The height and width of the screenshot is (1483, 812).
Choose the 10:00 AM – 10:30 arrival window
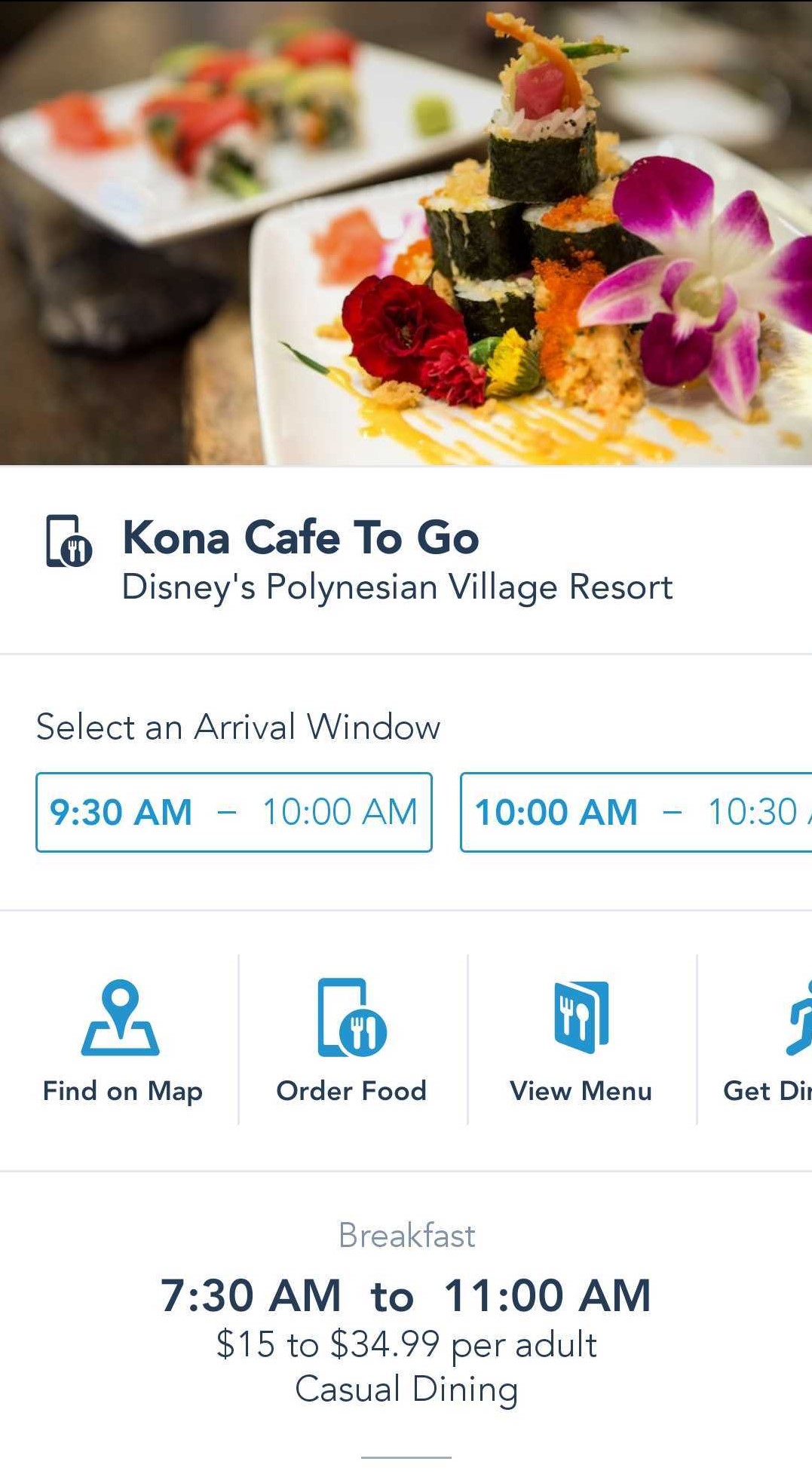[636, 812]
